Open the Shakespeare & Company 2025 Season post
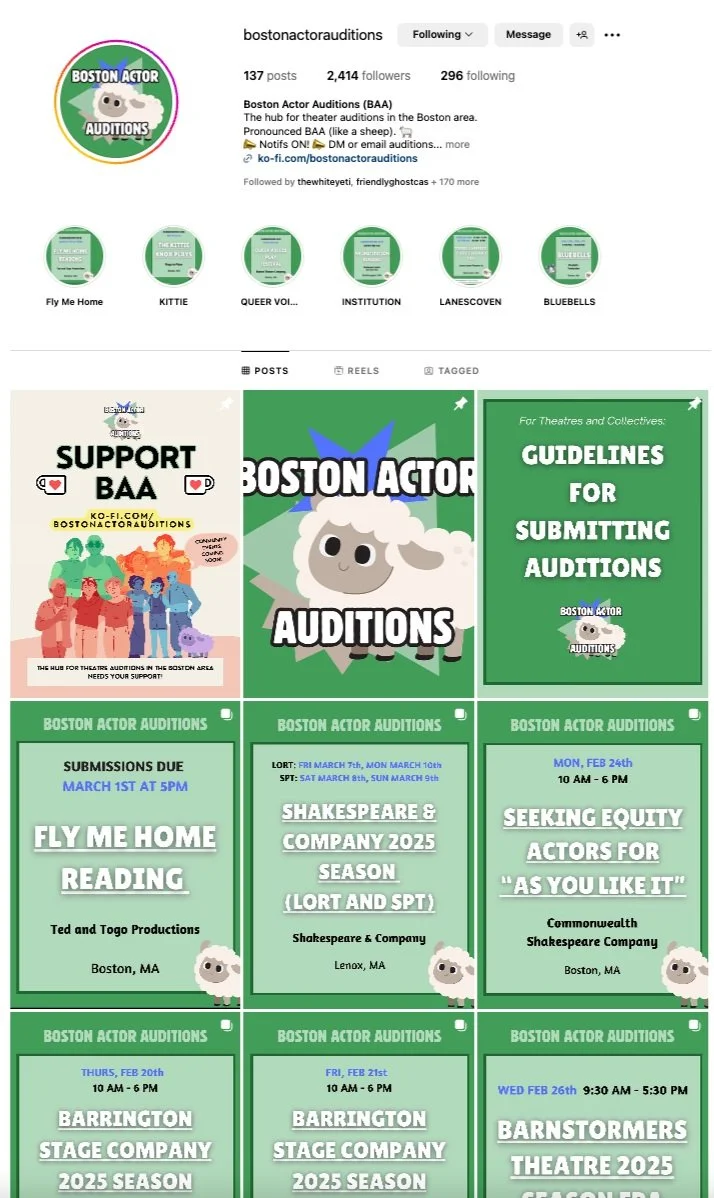The width and height of the screenshot is (714, 1198). 359,855
